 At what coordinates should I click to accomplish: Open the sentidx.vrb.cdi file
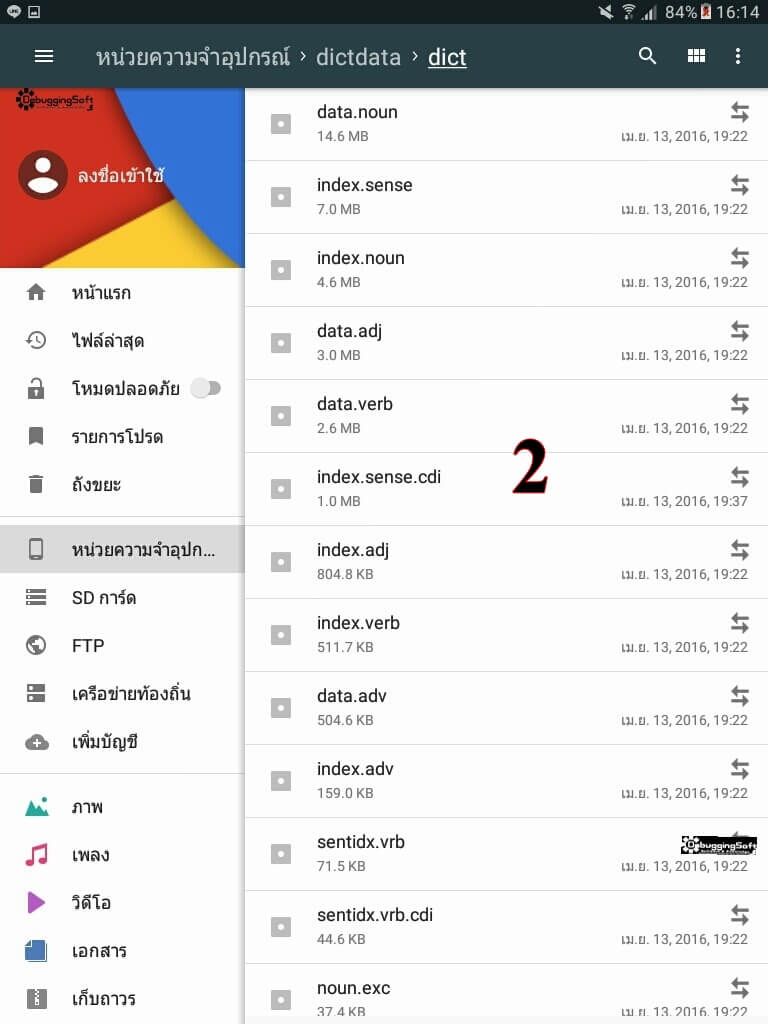374,926
